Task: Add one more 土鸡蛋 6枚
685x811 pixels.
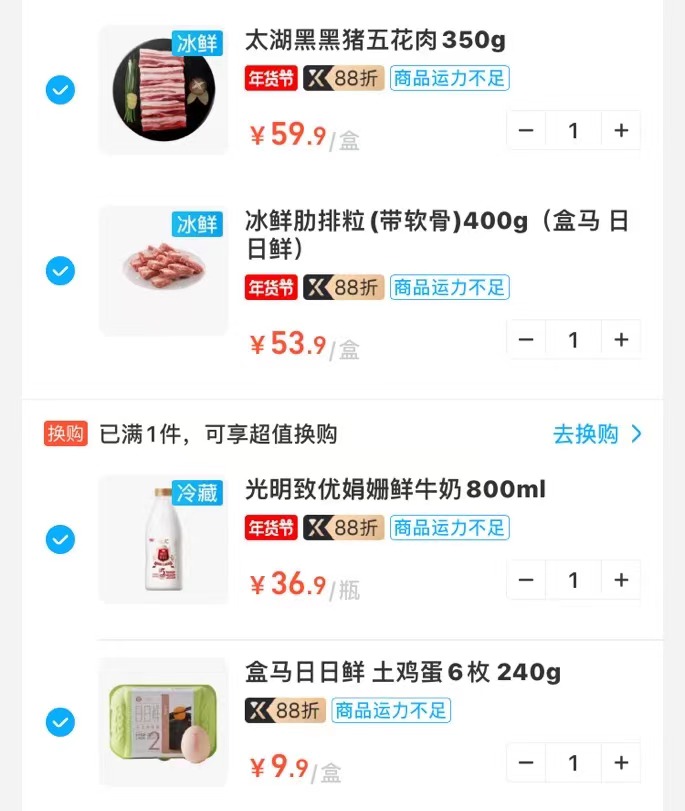Action: (x=621, y=763)
